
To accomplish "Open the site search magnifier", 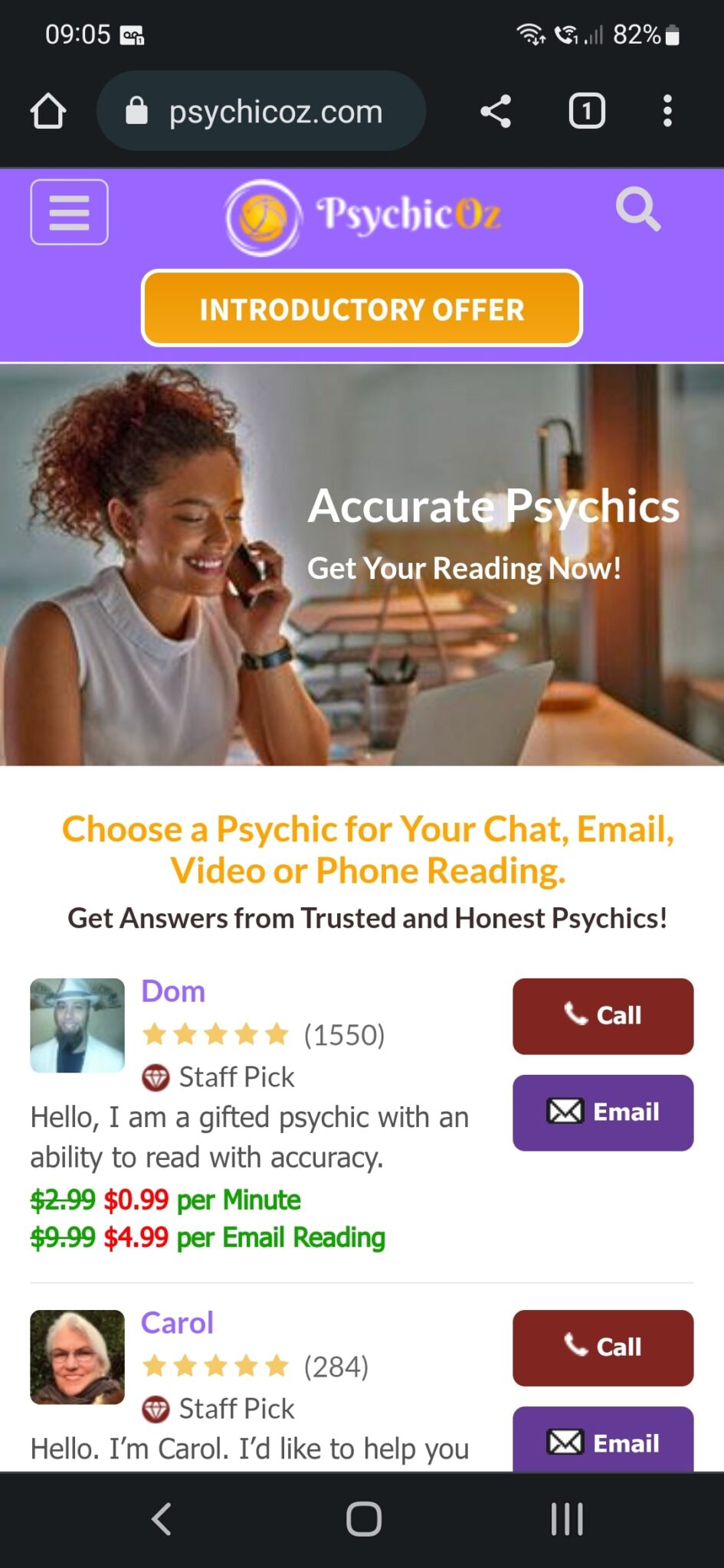I will pyautogui.click(x=637, y=209).
